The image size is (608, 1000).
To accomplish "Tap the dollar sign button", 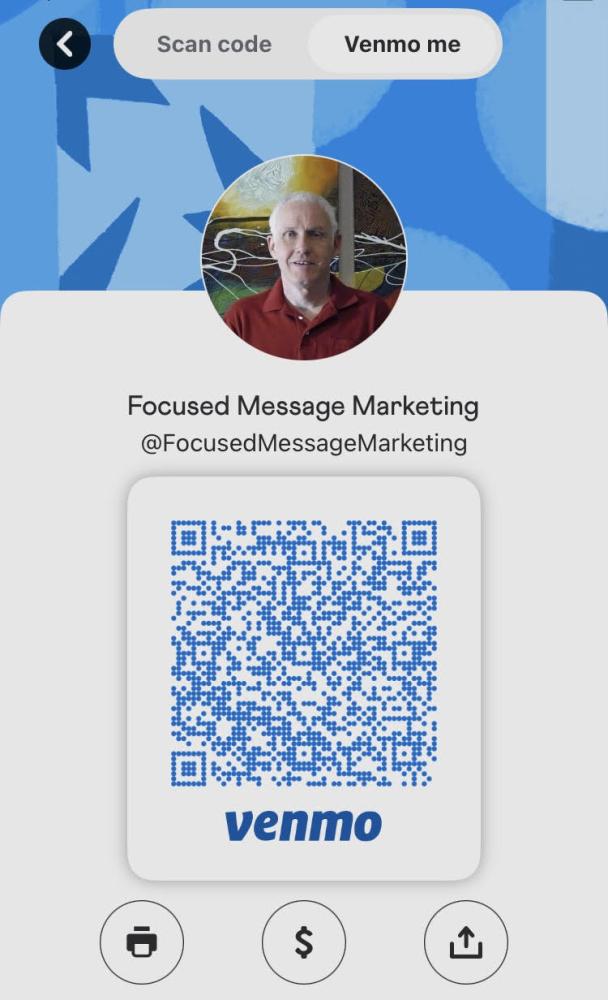I will (304, 941).
